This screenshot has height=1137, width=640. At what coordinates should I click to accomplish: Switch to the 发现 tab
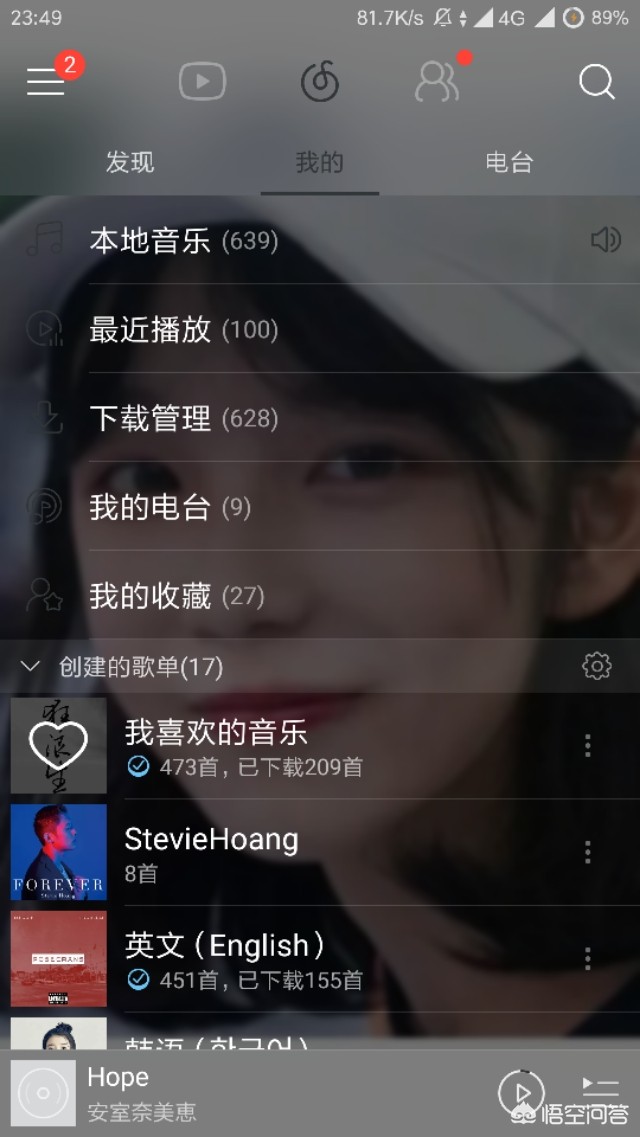click(x=130, y=162)
